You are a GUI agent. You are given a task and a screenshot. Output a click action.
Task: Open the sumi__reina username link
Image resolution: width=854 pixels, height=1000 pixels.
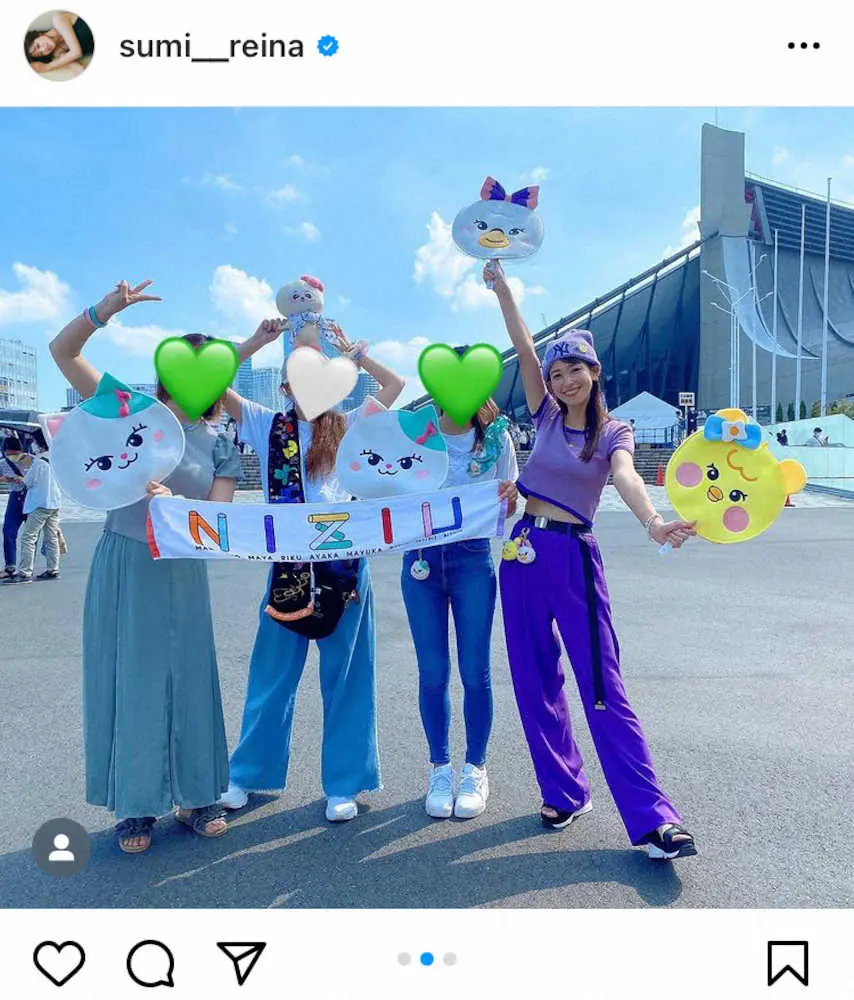[x=211, y=46]
